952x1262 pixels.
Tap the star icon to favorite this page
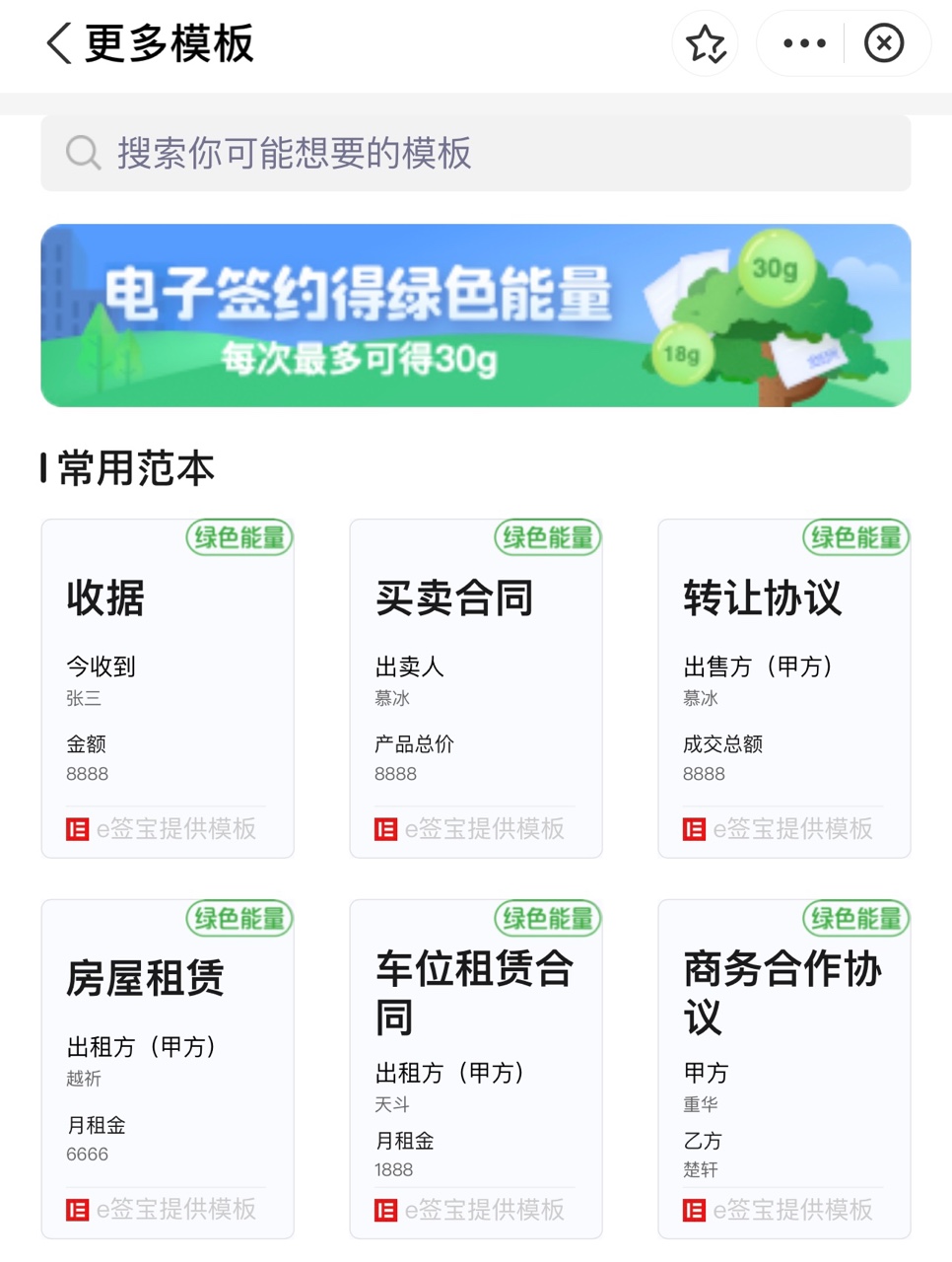(x=705, y=43)
